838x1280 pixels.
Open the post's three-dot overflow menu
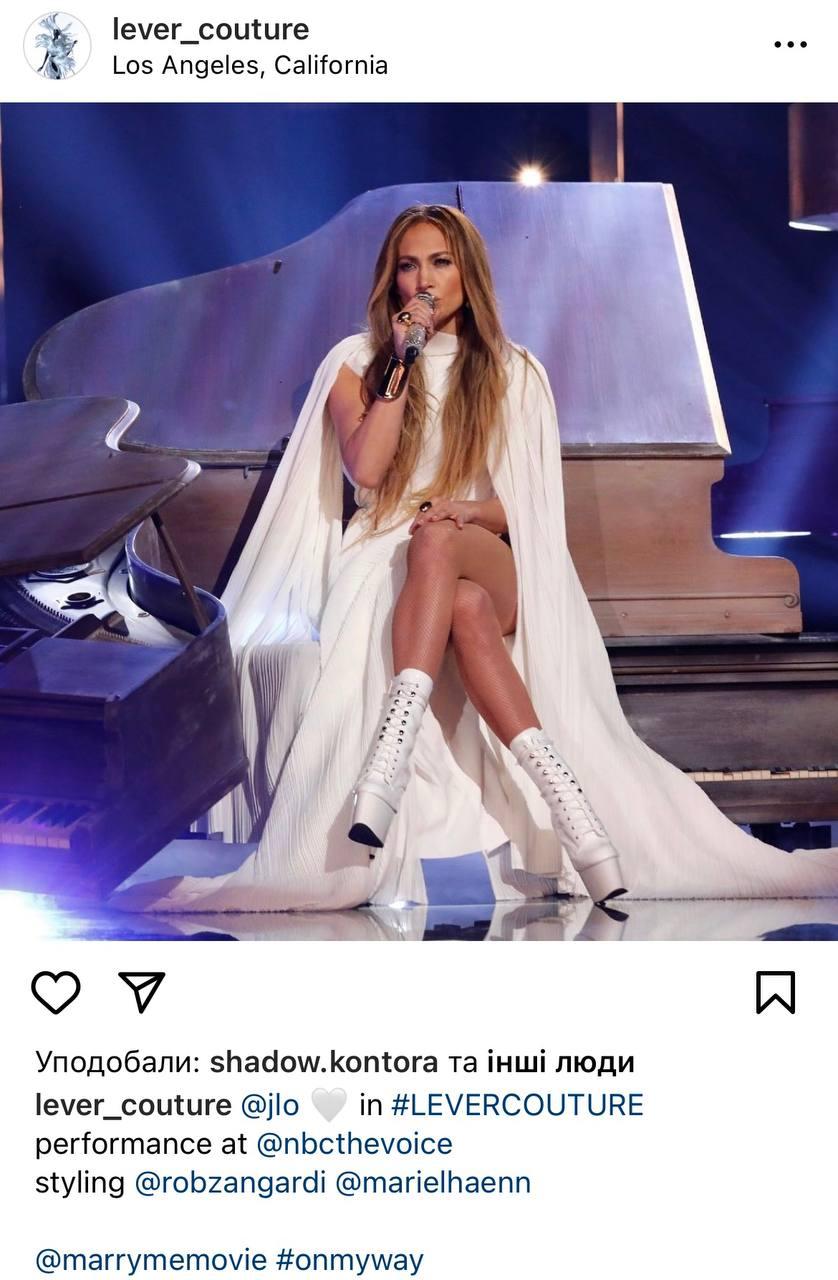(x=790, y=46)
